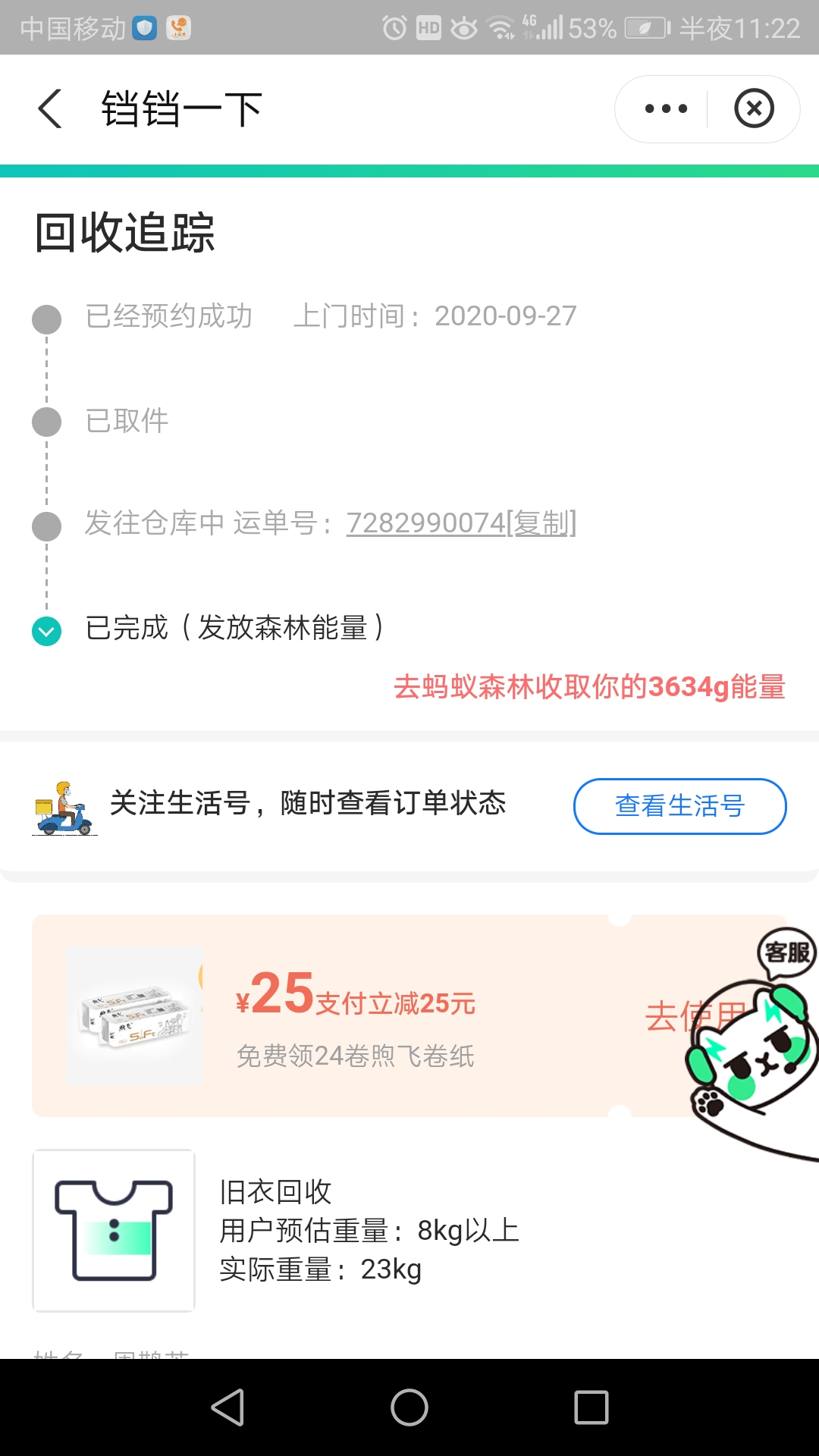Screen dimensions: 819x1456
Task: Open the ¥25 coupon card
Action: [356, 1016]
